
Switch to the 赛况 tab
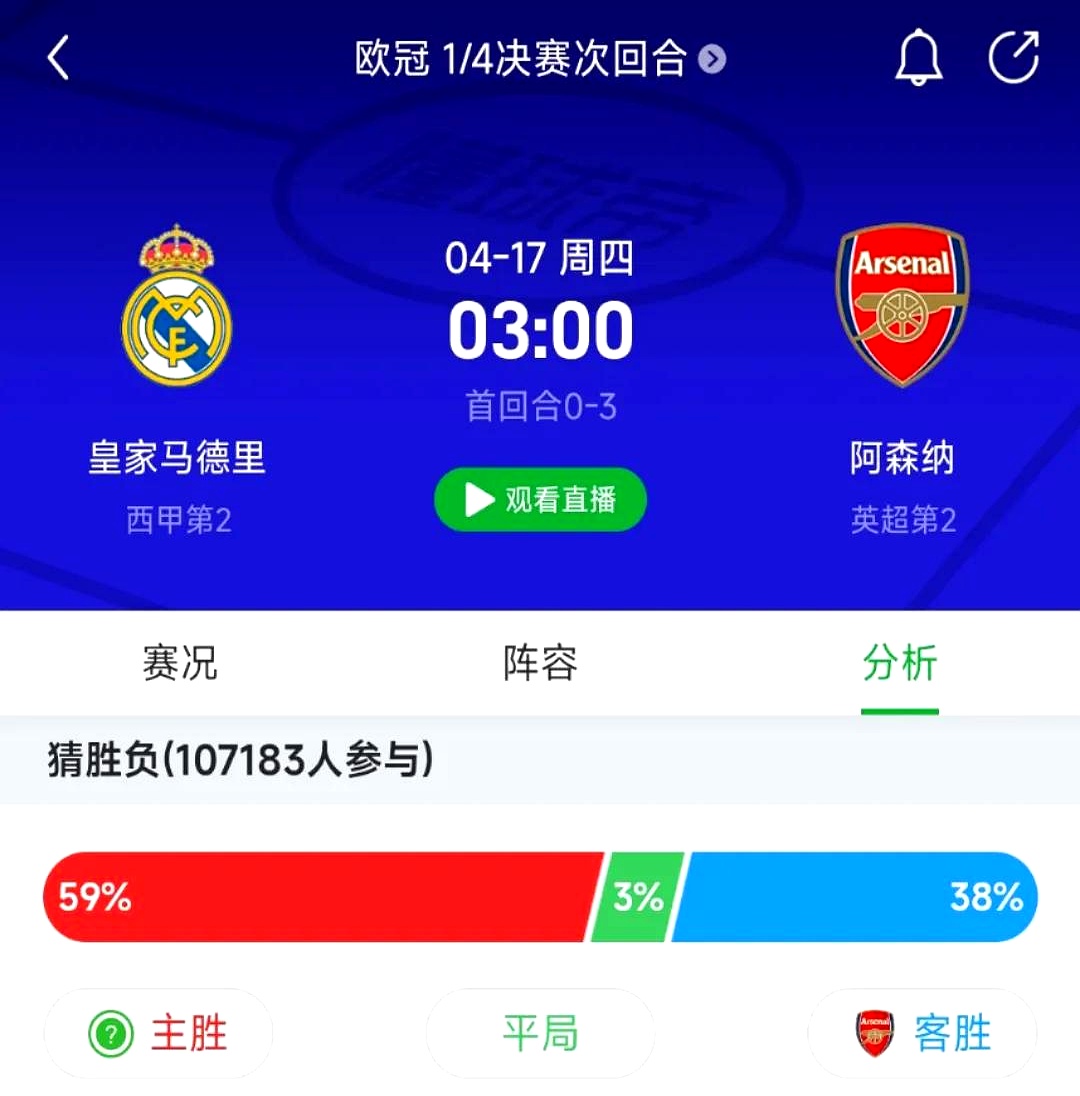pos(180,663)
